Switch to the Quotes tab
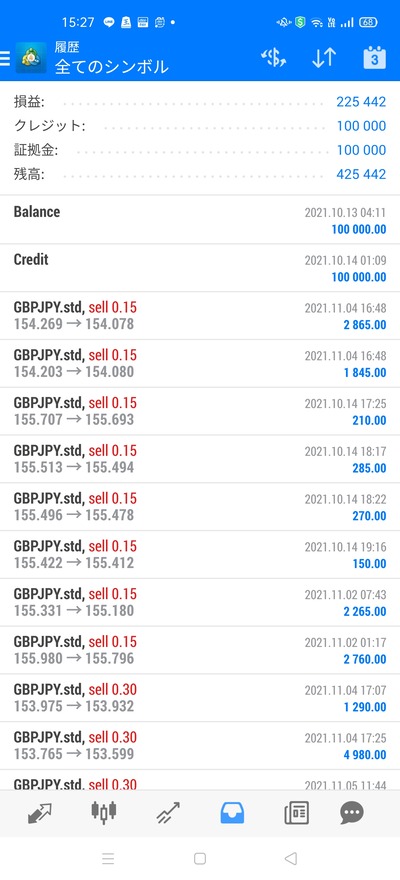Image resolution: width=400 pixels, height=880 pixels. [40, 813]
